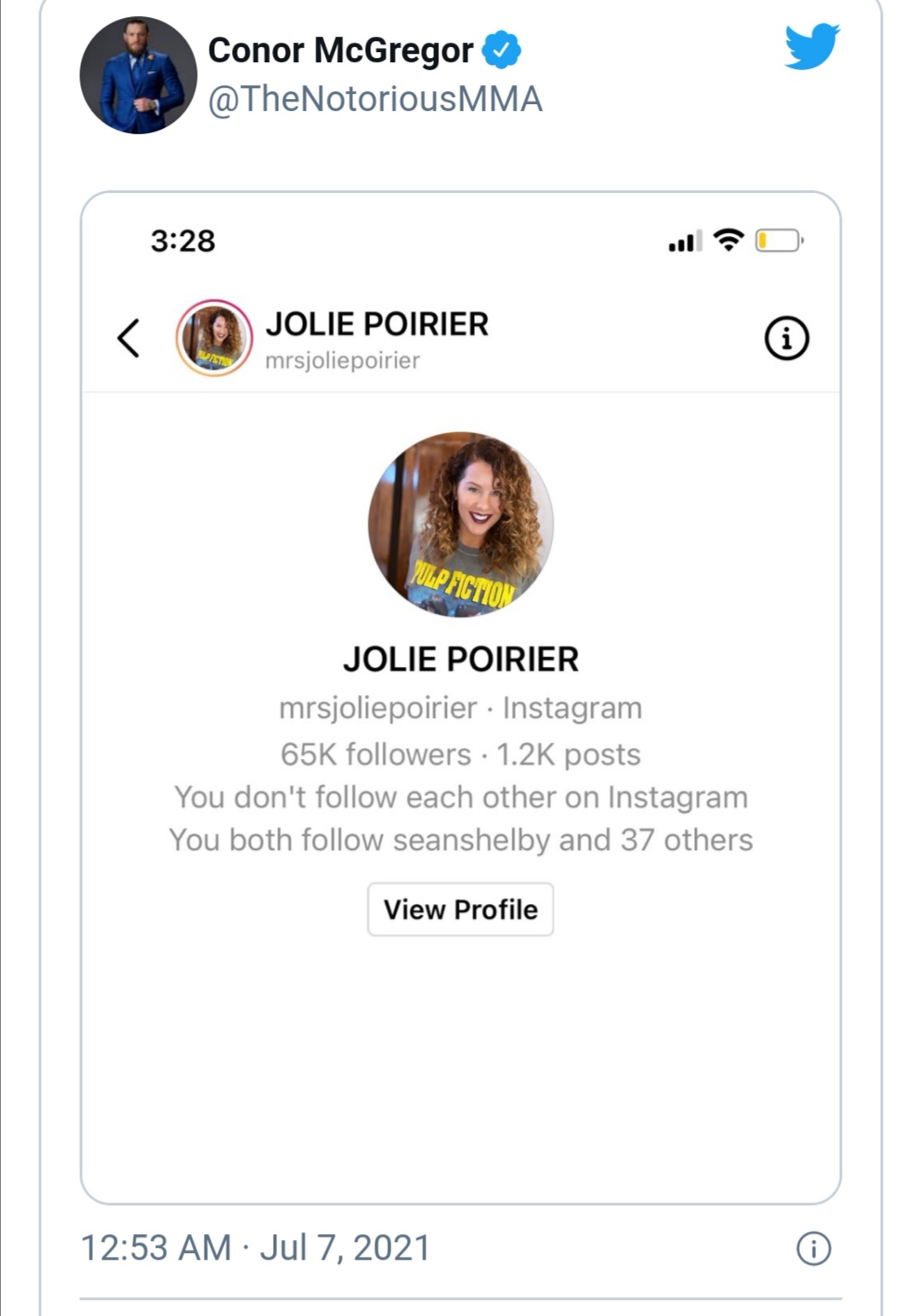Viewport: 921px width, 1316px height.
Task: Open Conor McGregor's profile picture
Action: pos(138,75)
